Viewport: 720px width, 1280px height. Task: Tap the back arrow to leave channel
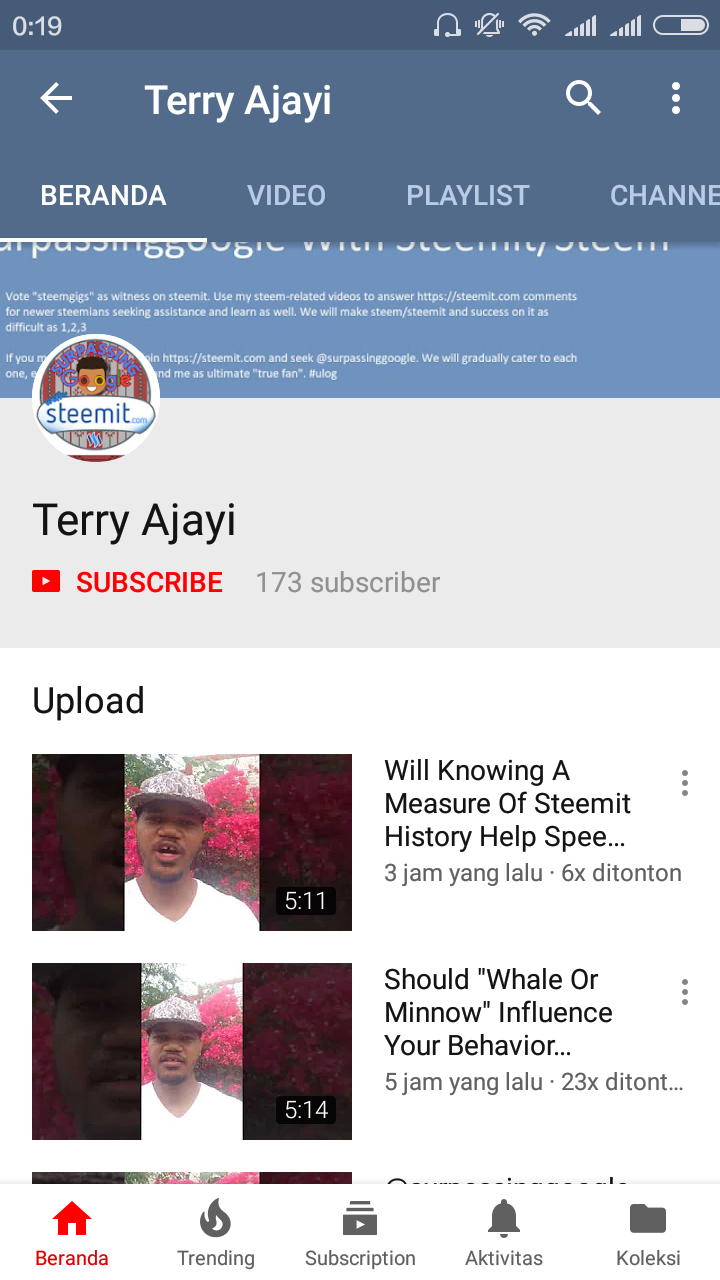pos(56,98)
